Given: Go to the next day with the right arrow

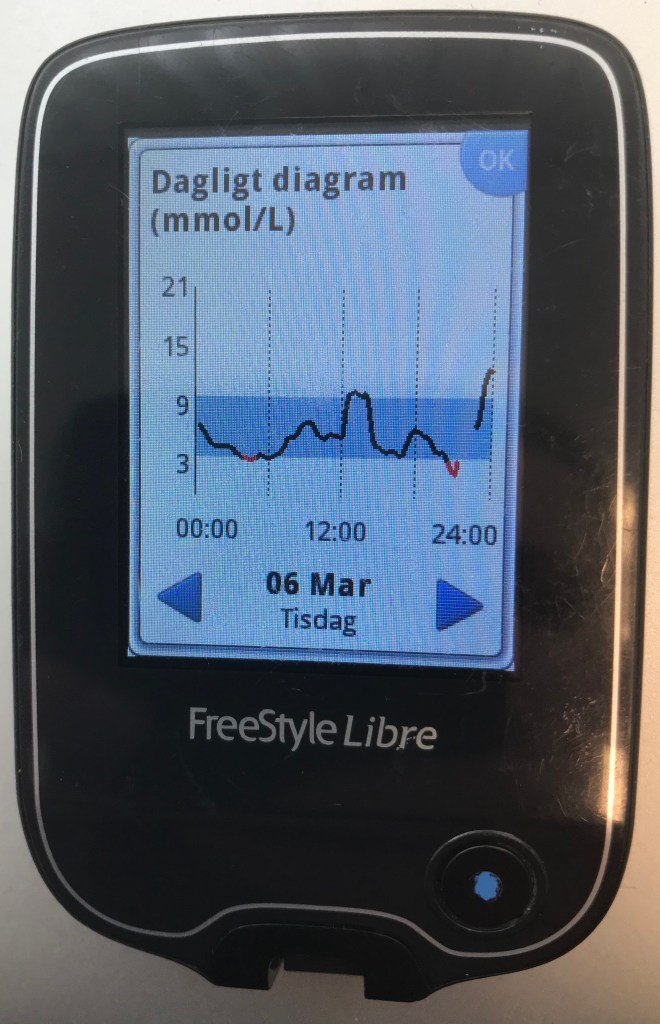Looking at the screenshot, I should [459, 604].
